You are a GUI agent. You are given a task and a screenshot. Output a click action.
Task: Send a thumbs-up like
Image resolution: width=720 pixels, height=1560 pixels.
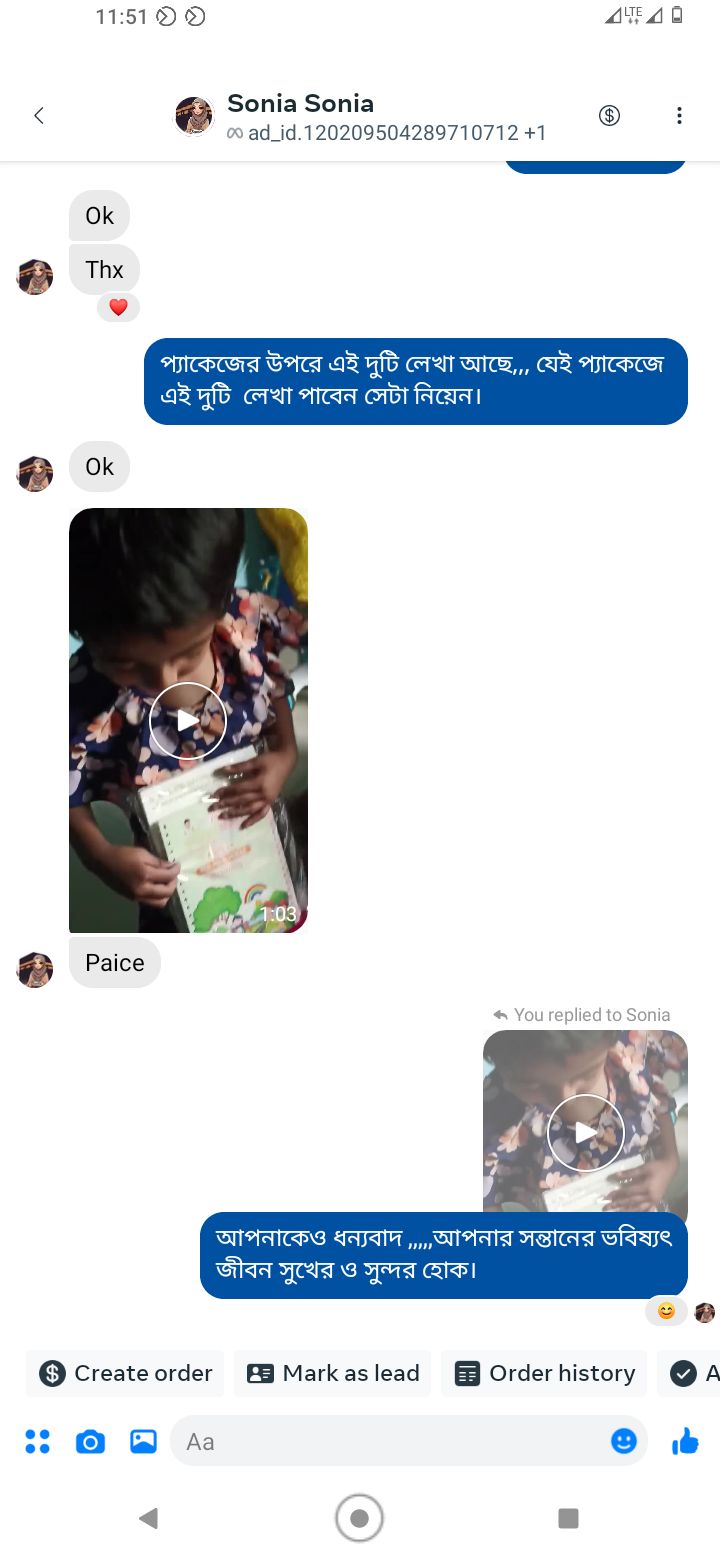685,1441
